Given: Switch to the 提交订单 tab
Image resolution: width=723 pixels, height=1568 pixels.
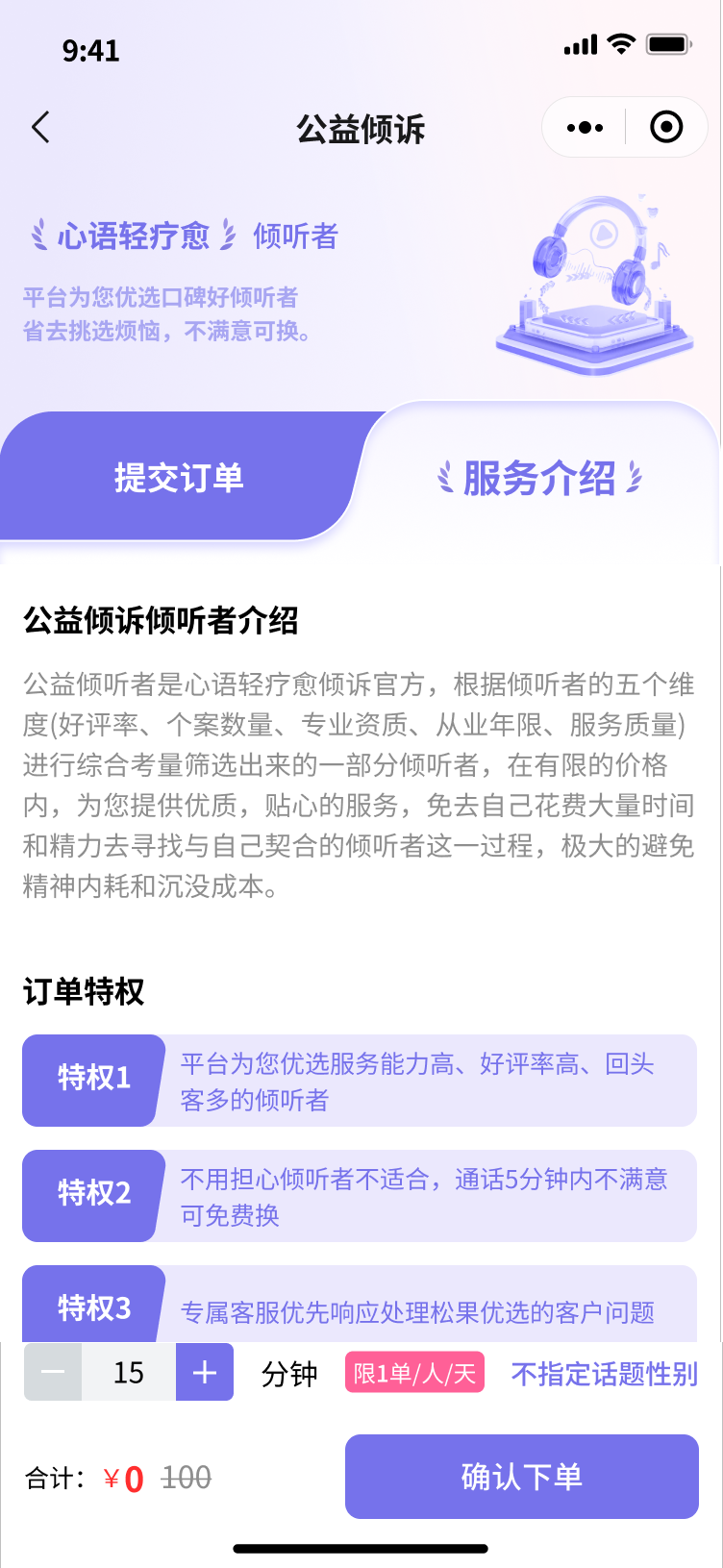Looking at the screenshot, I should click(x=179, y=478).
